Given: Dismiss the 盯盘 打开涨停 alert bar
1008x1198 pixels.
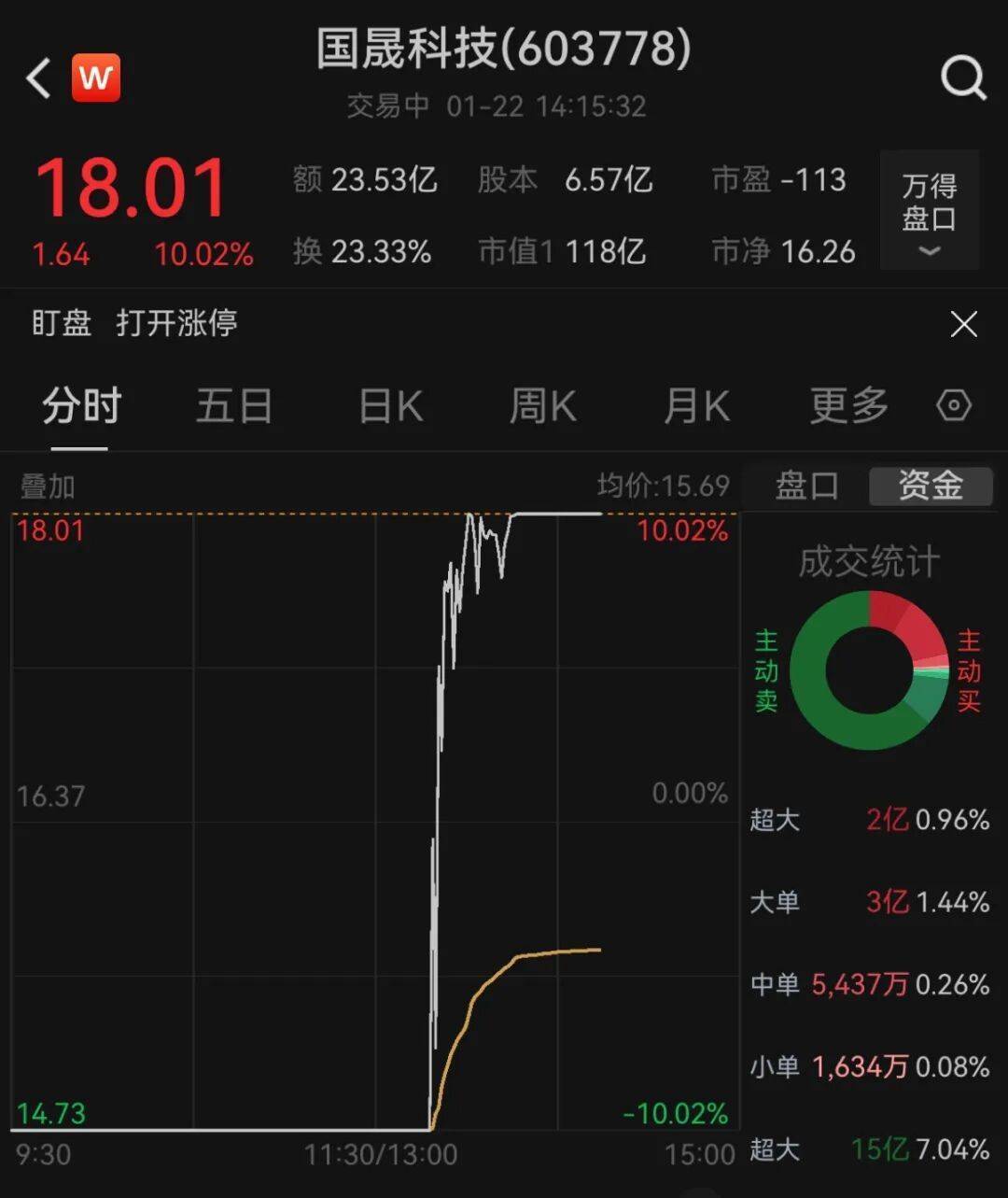Looking at the screenshot, I should coord(963,324).
